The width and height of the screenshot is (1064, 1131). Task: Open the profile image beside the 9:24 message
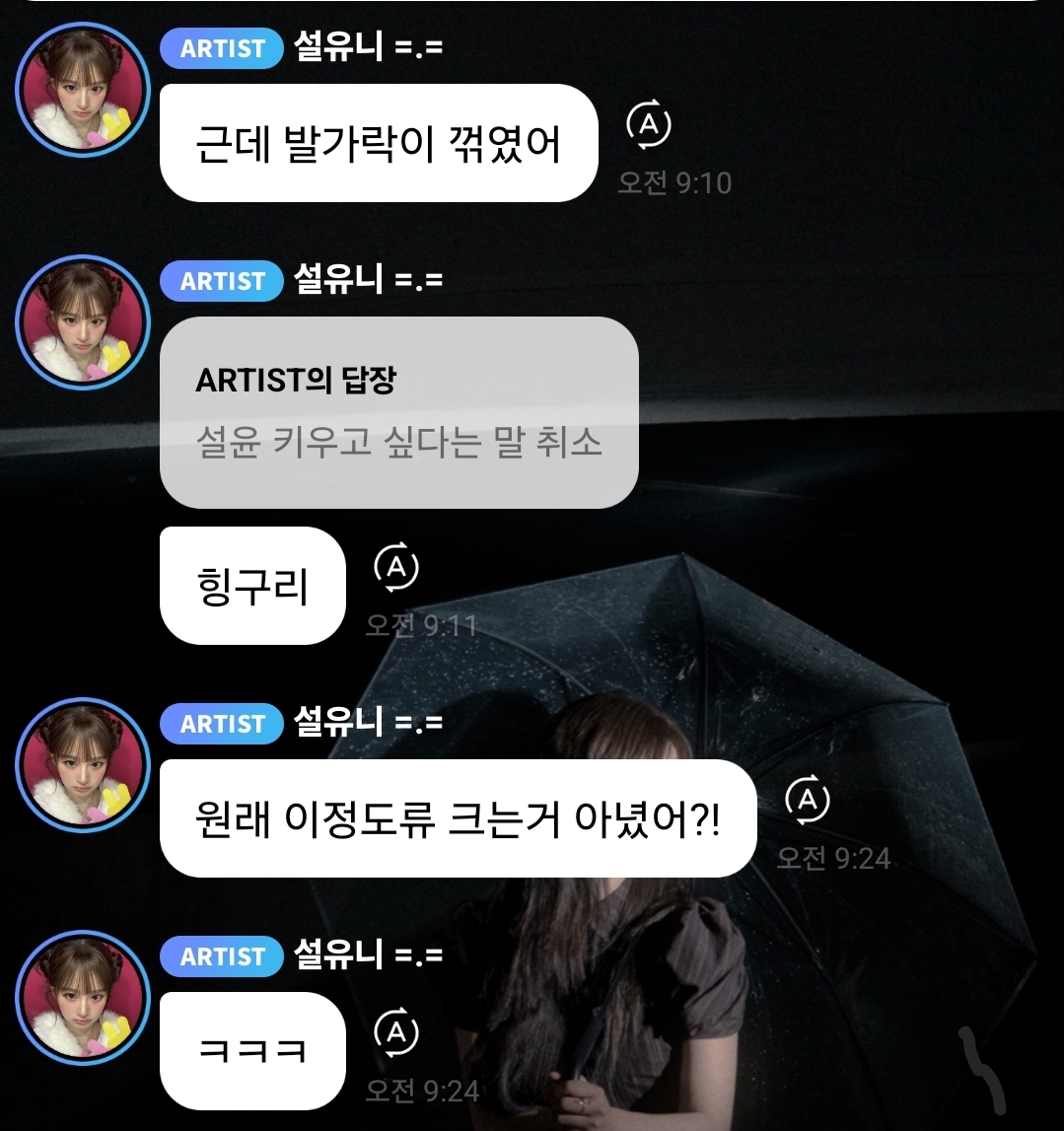(x=83, y=764)
